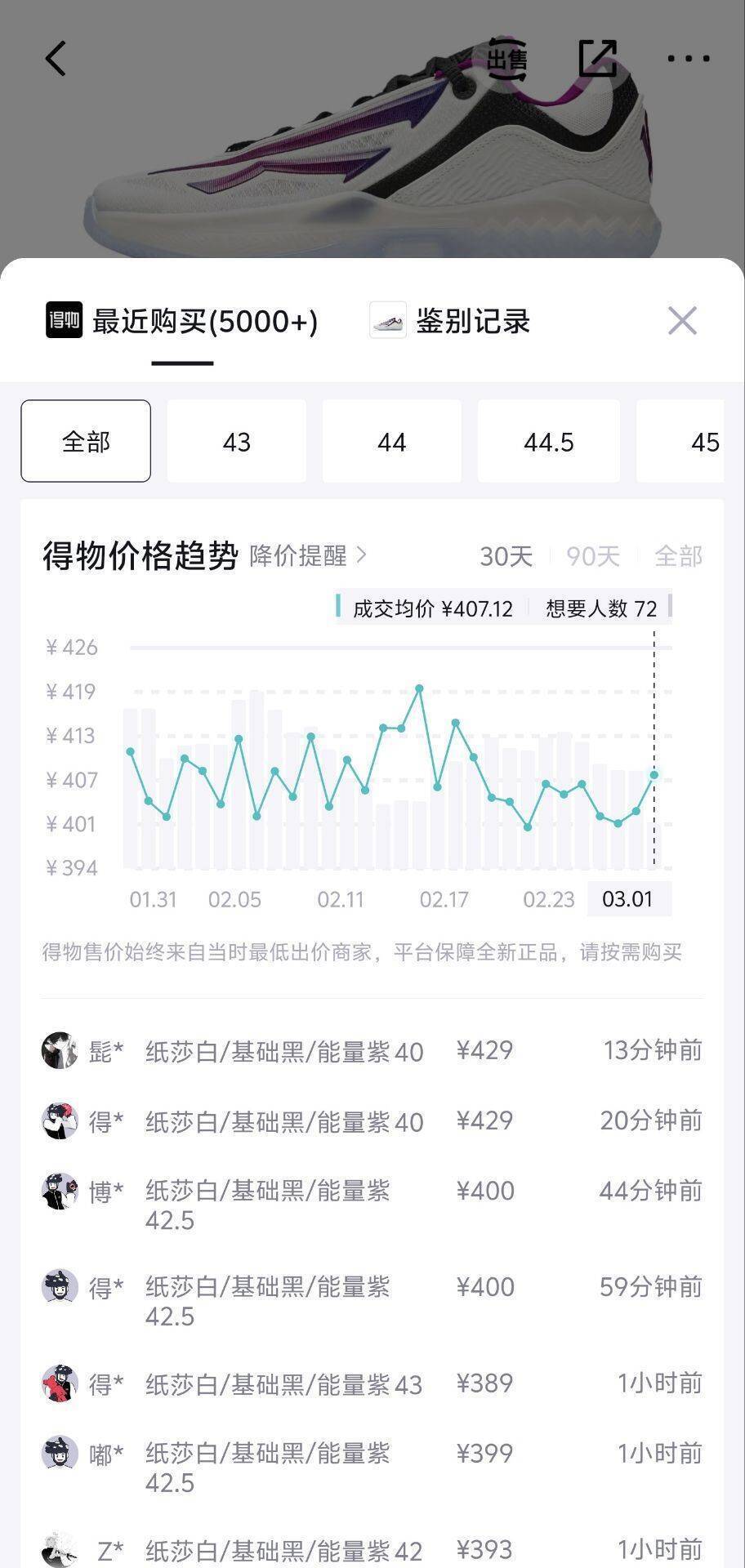745x1568 pixels.
Task: Show the 90天 price trend
Action: (593, 556)
